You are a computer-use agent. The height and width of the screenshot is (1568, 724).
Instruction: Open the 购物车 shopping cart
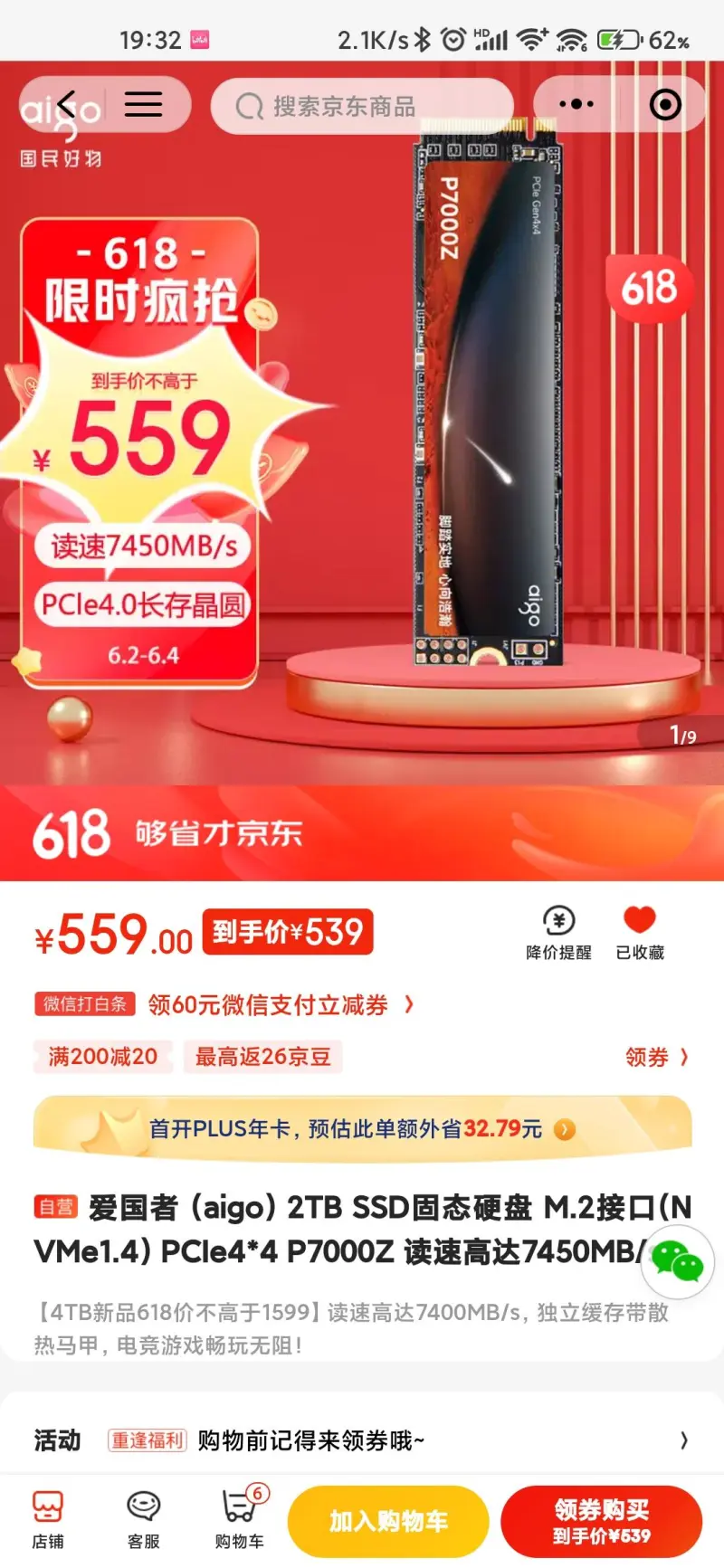point(240,1521)
